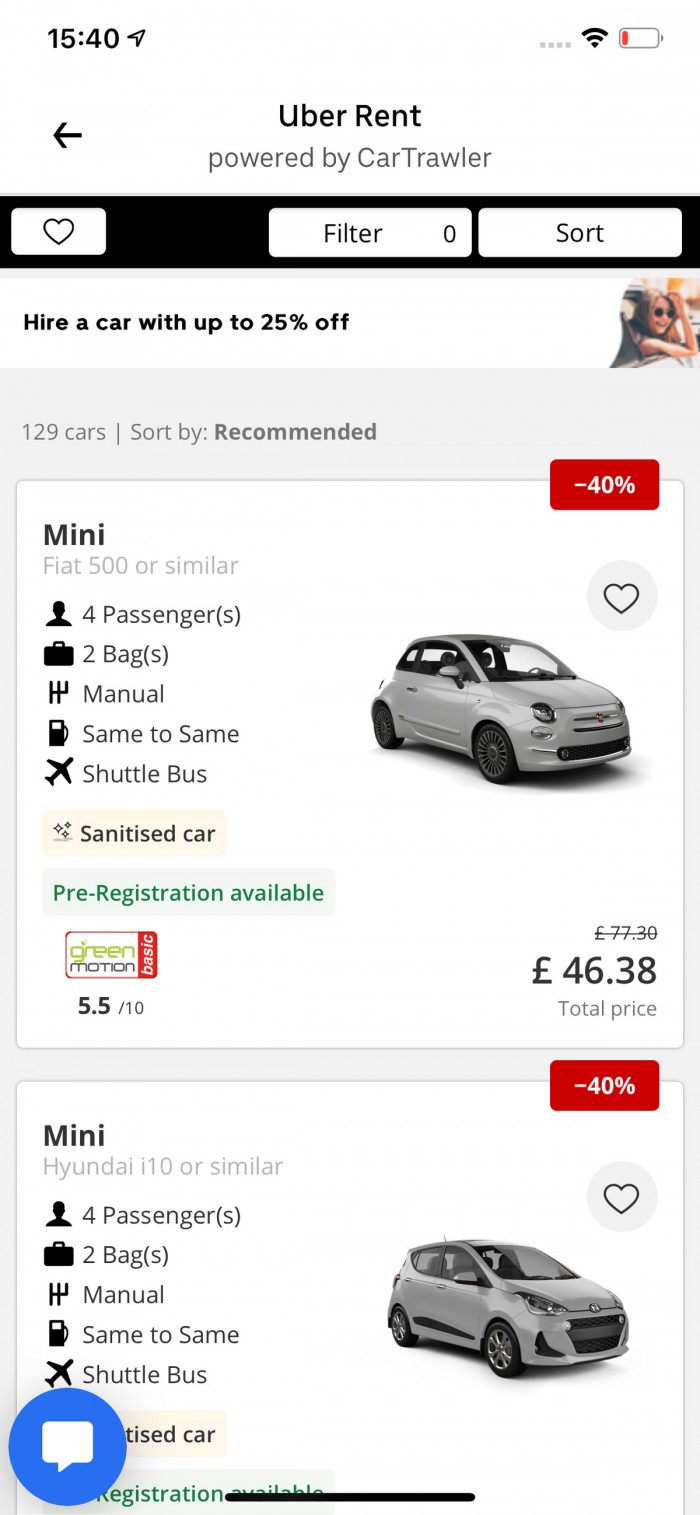
Task: Open the Filter options
Action: [369, 233]
